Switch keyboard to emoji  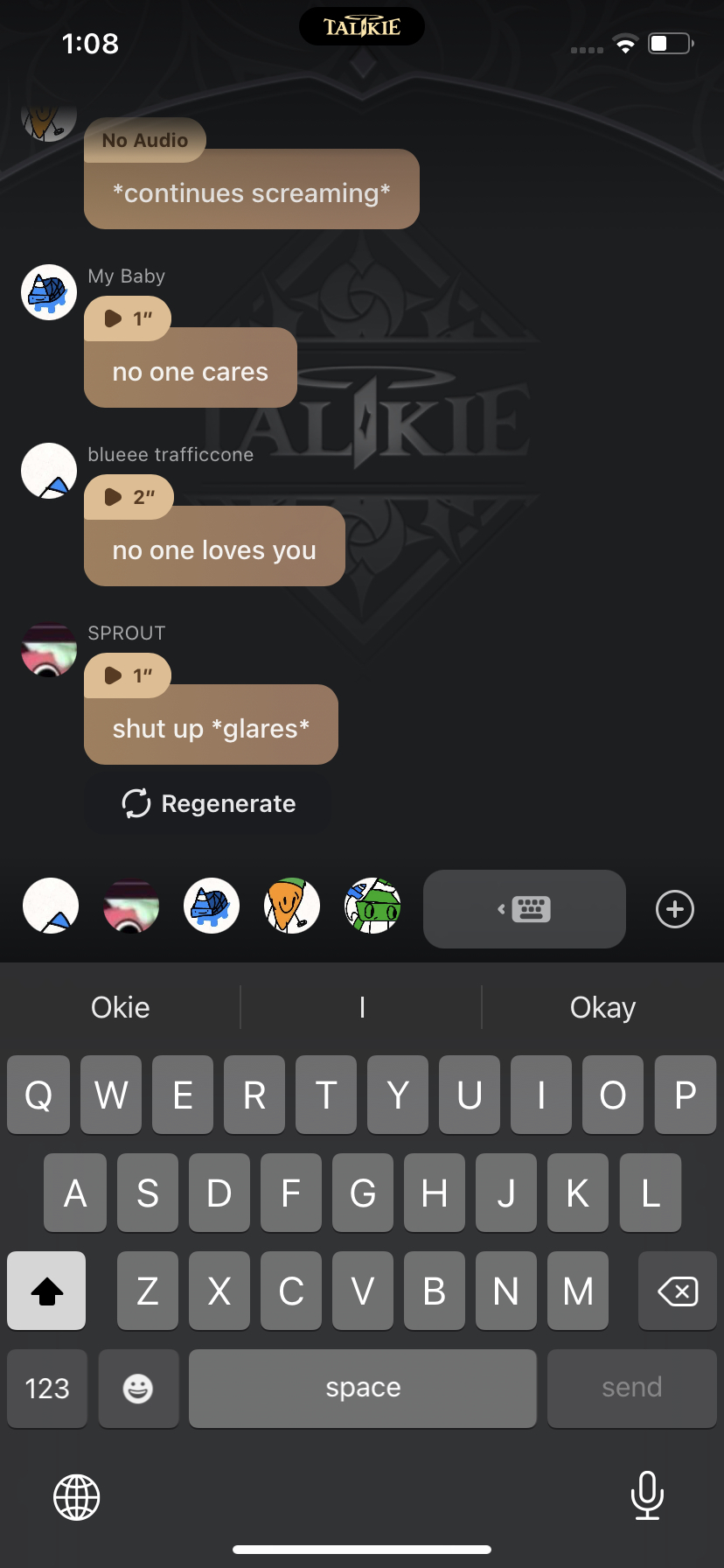[138, 1389]
